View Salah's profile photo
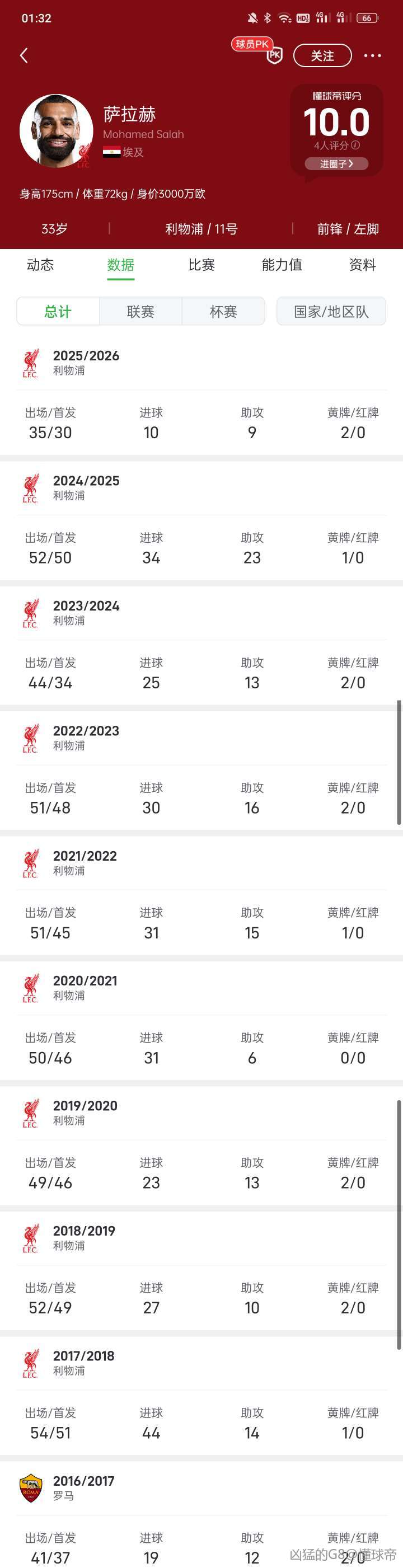The height and width of the screenshot is (1568, 403). 56,131
